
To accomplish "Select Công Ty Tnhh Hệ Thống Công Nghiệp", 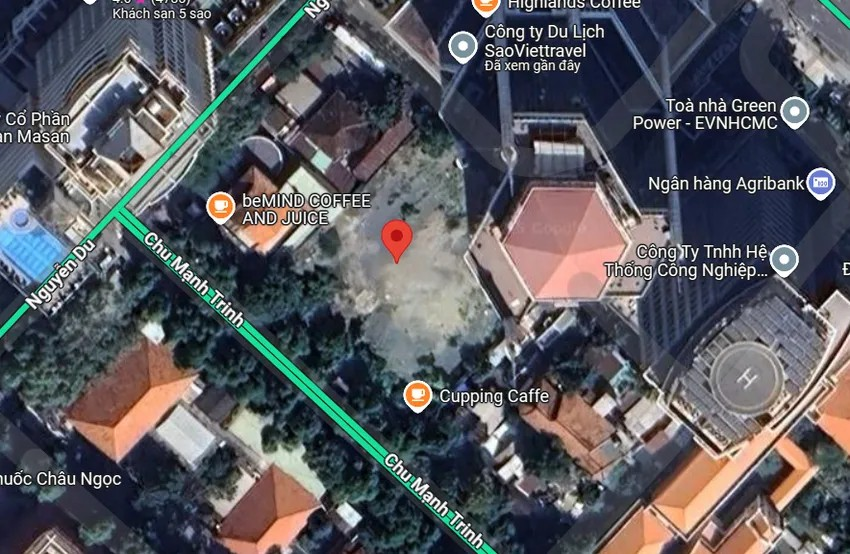I will pyautogui.click(x=784, y=260).
